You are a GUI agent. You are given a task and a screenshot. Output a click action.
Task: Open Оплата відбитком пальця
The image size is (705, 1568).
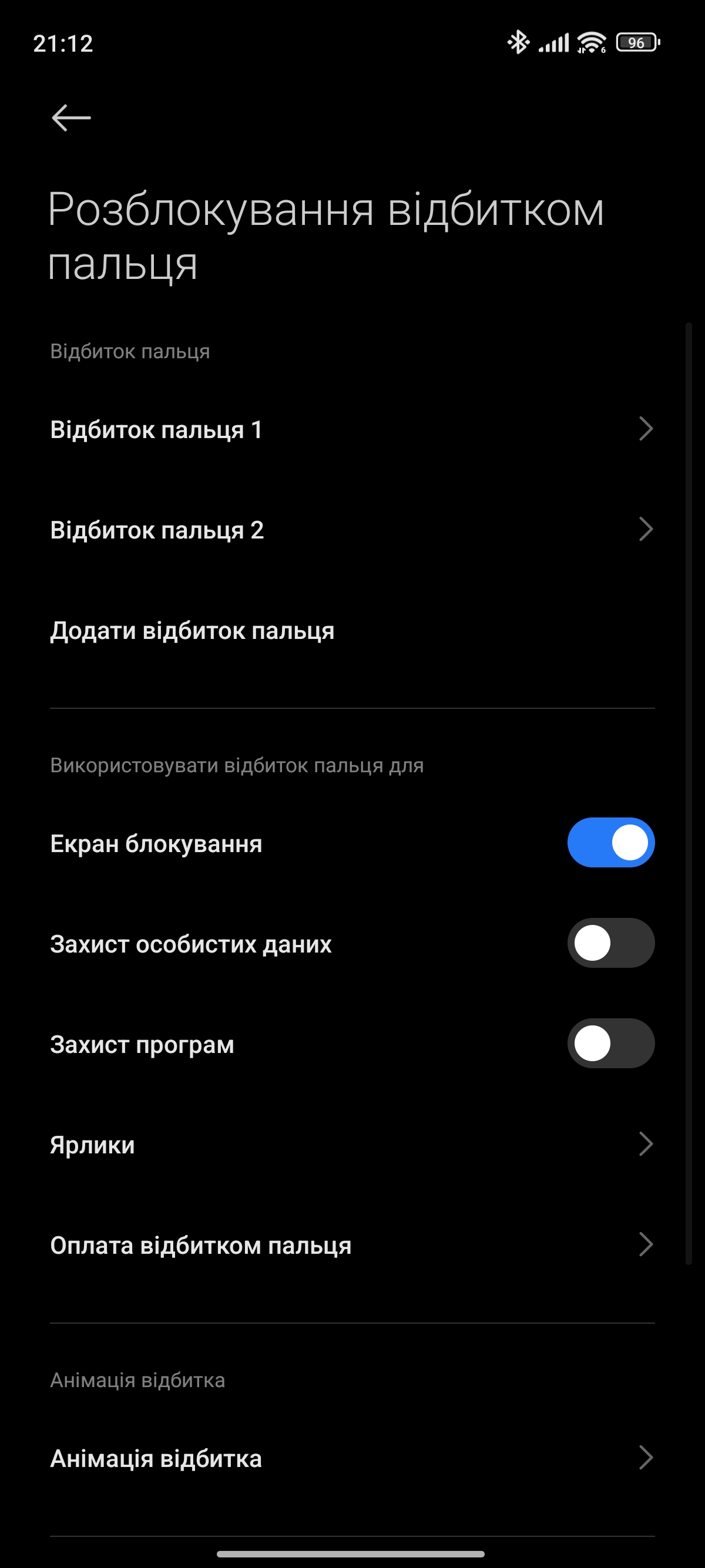click(352, 1245)
